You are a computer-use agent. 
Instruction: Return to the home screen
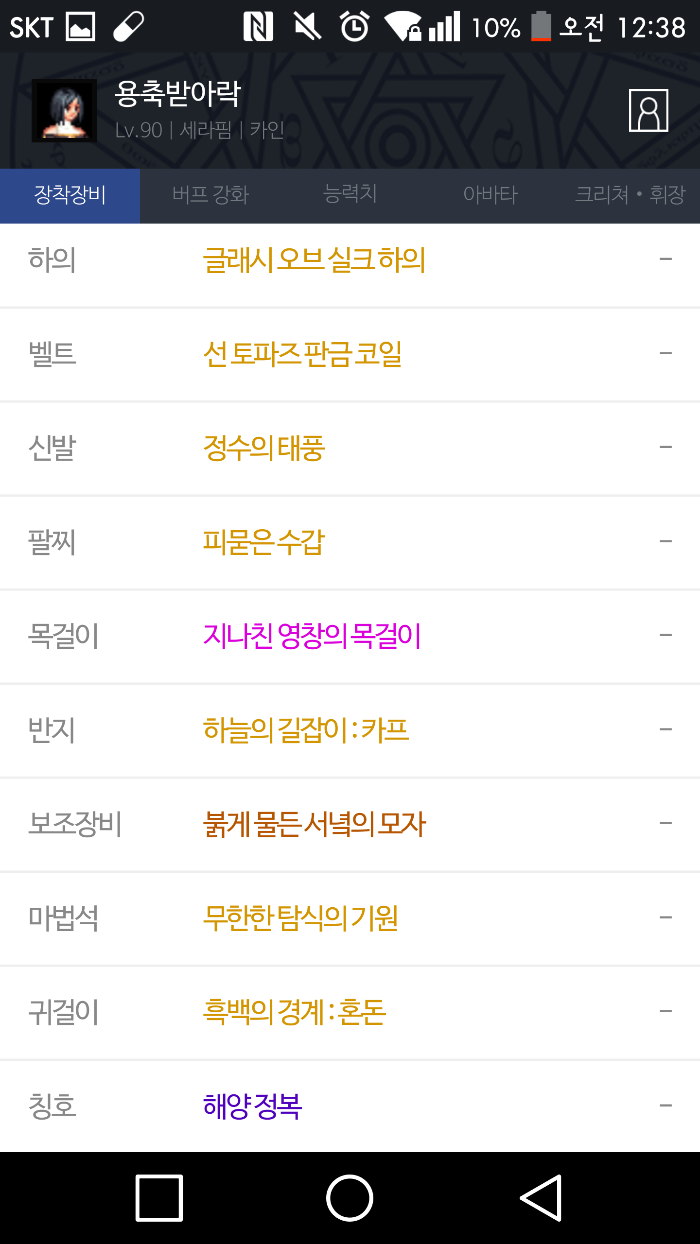[350, 1198]
